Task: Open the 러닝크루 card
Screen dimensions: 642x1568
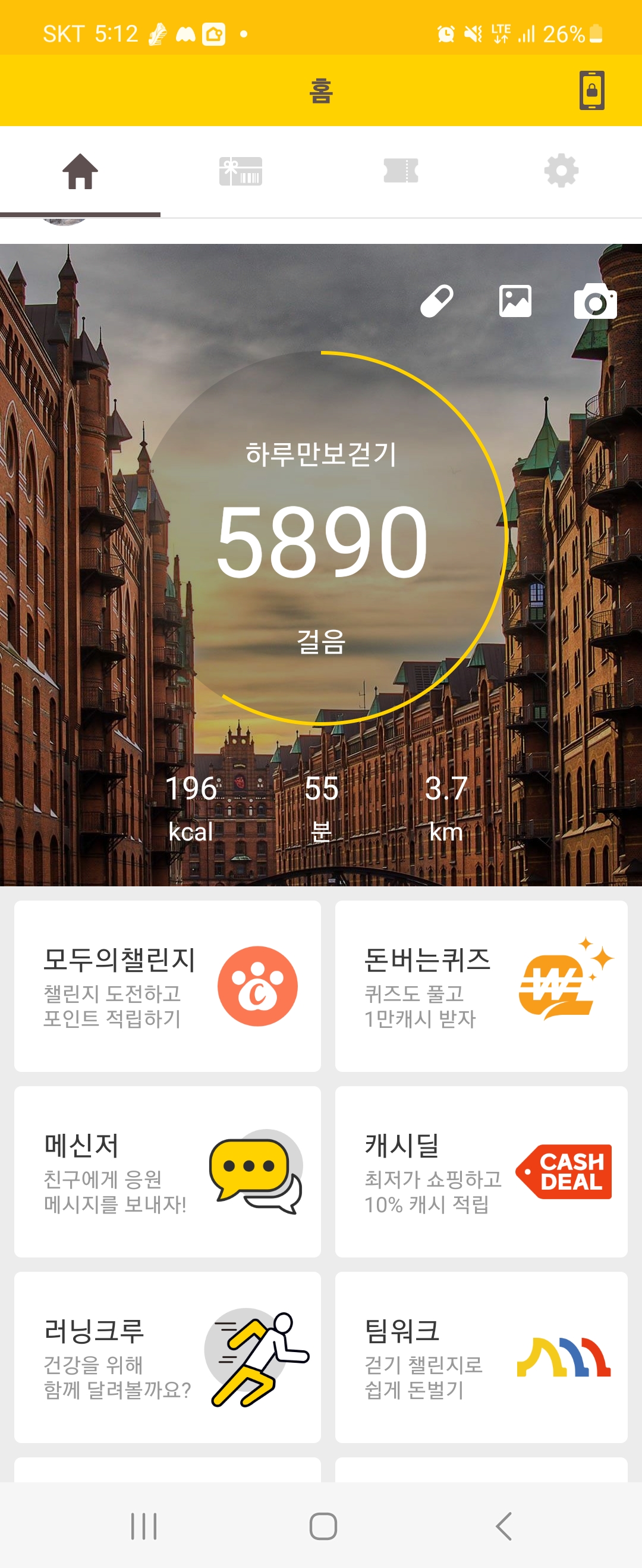Action: (x=168, y=1357)
